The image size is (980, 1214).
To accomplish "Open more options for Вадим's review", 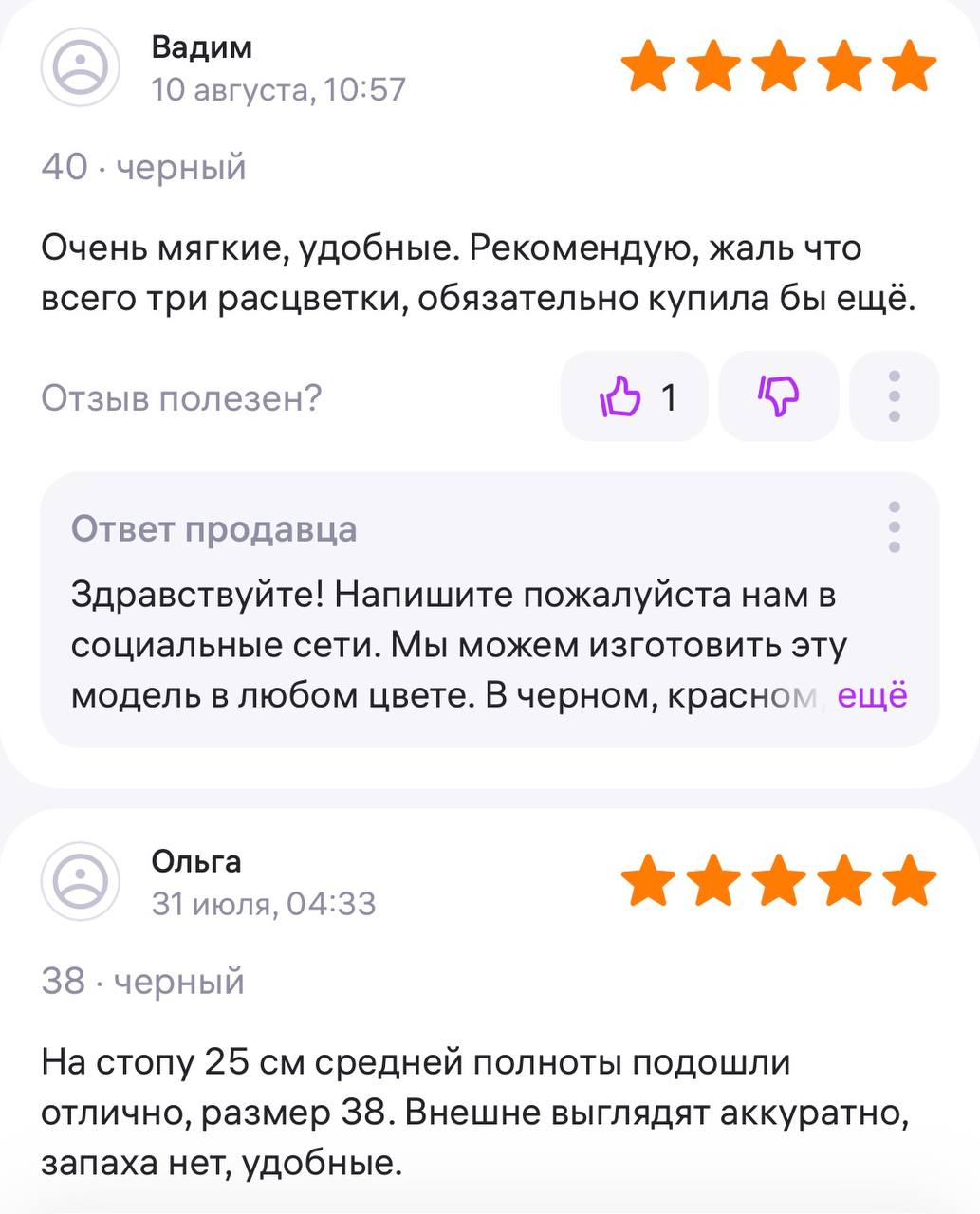I will pyautogui.click(x=894, y=396).
